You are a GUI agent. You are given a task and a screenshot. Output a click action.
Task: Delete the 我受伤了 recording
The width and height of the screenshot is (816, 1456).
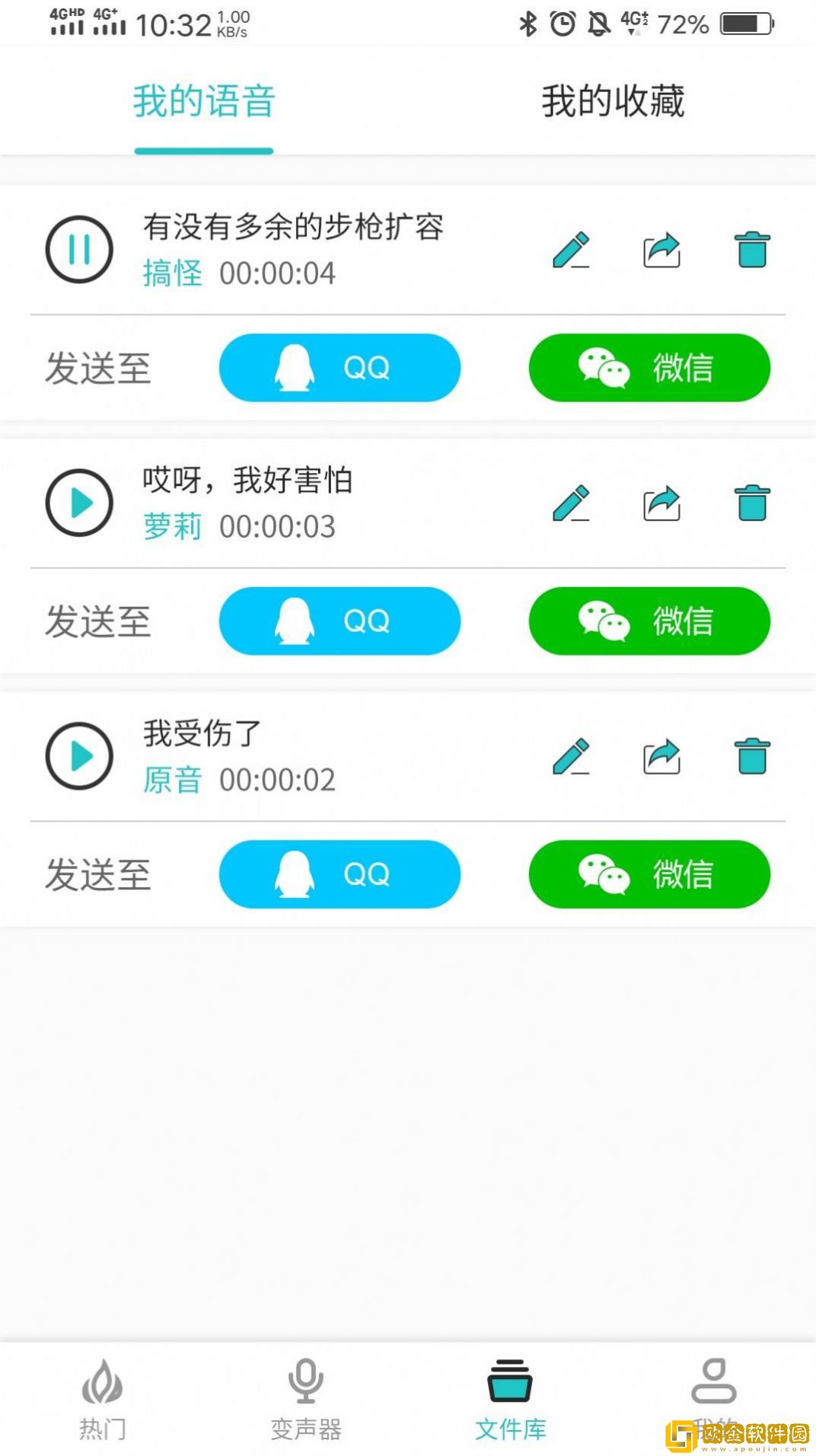pyautogui.click(x=750, y=756)
